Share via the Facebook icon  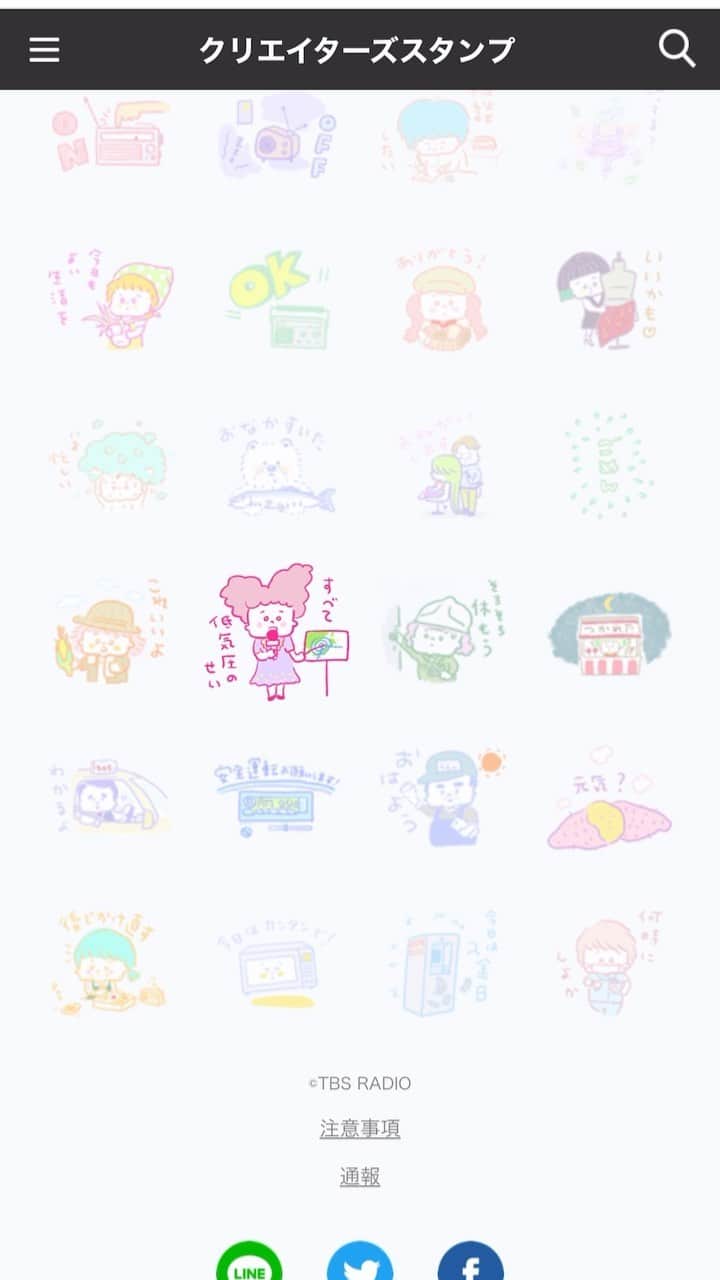pyautogui.click(x=470, y=1264)
